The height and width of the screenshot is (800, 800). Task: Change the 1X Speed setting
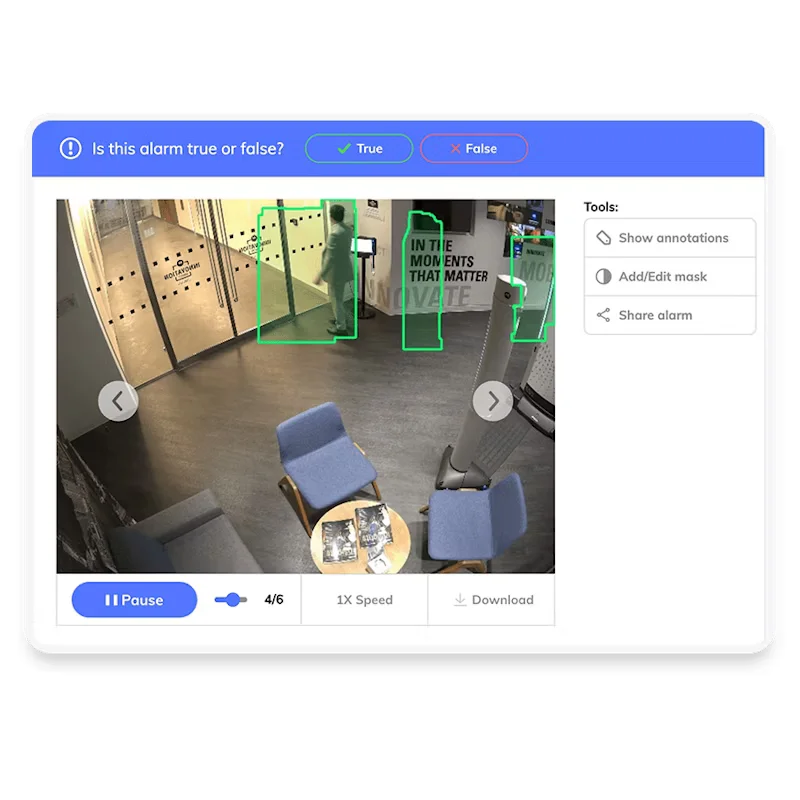click(x=364, y=600)
